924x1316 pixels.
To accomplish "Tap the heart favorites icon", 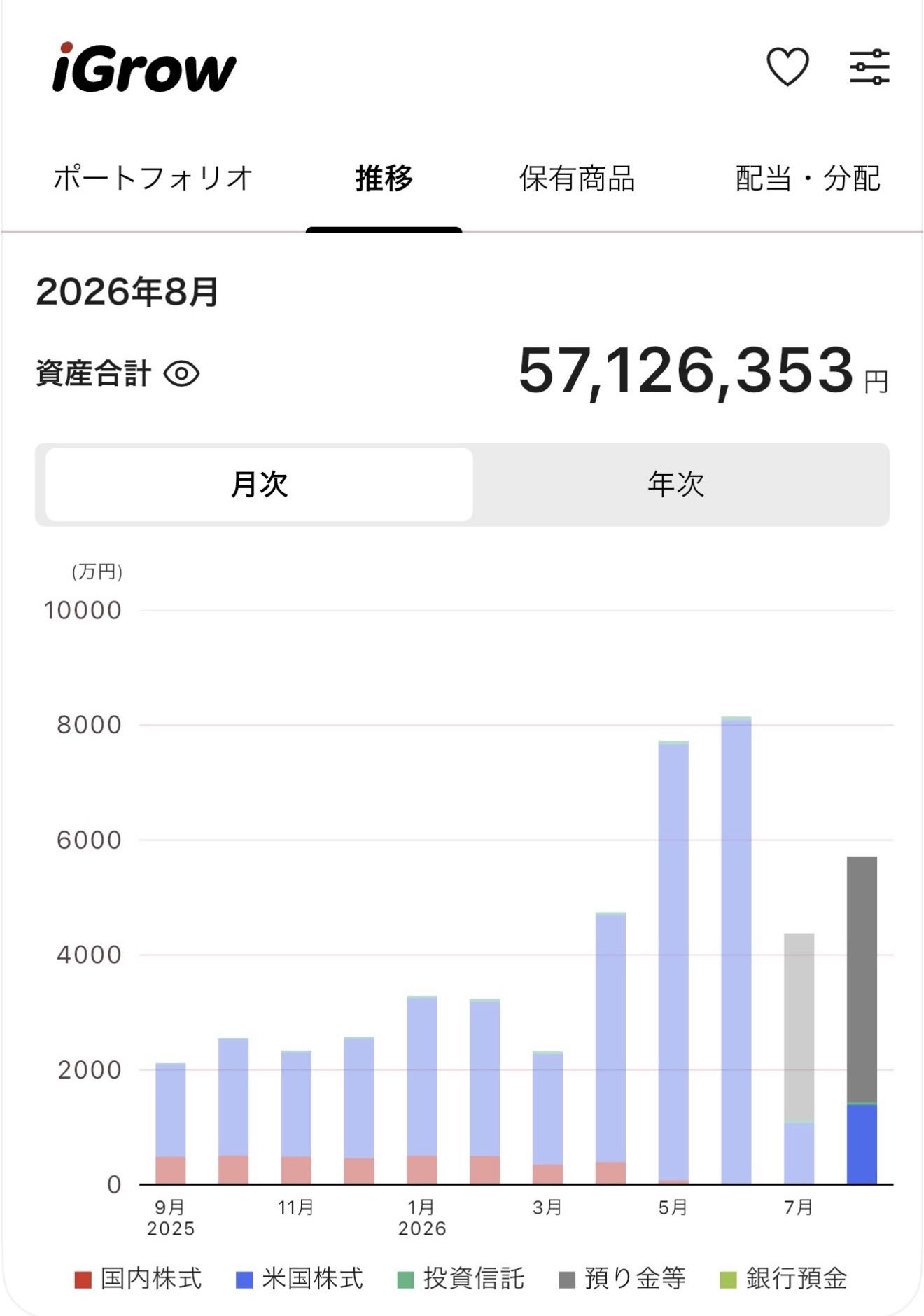I will [787, 67].
